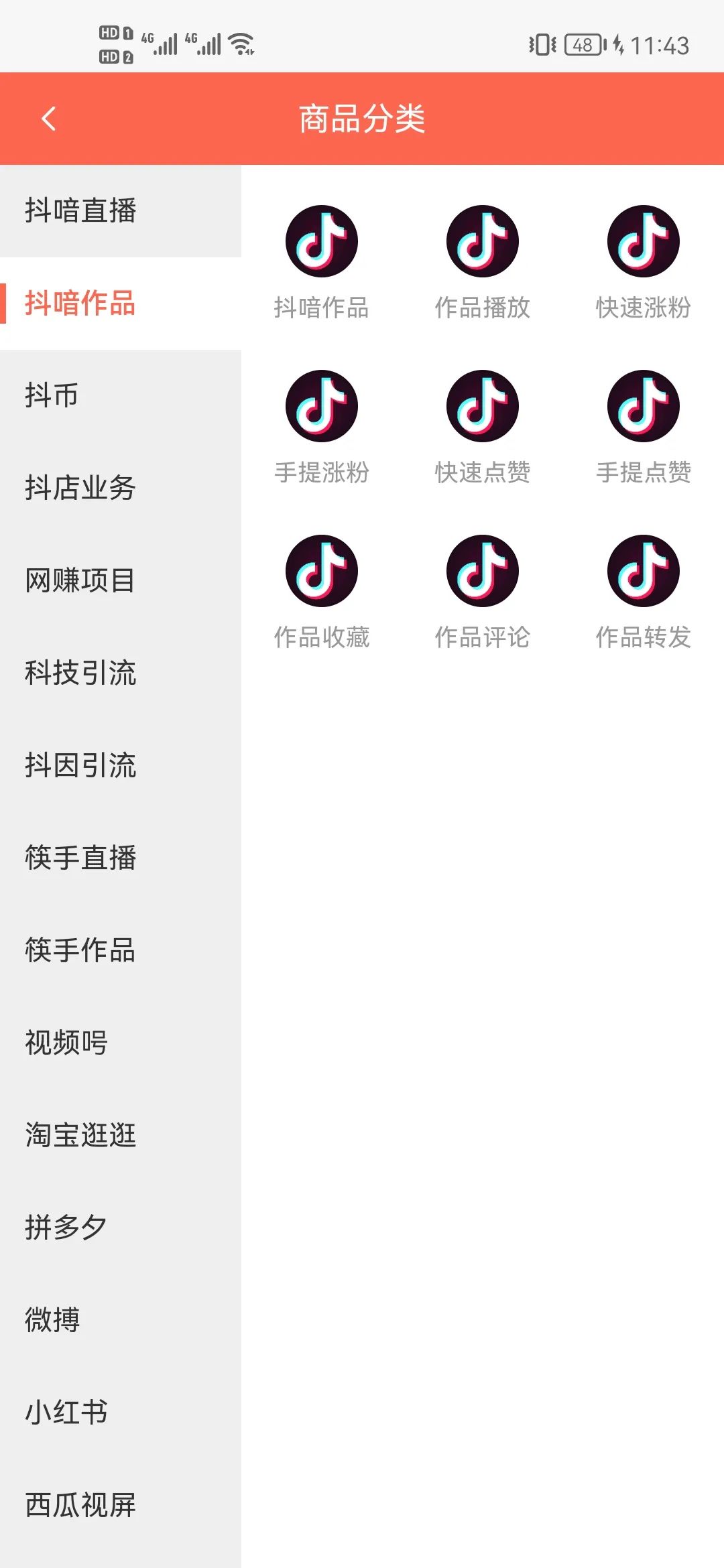The width and height of the screenshot is (724, 1568).
Task: Switch to 抖喑直播 category
Action: [80, 210]
